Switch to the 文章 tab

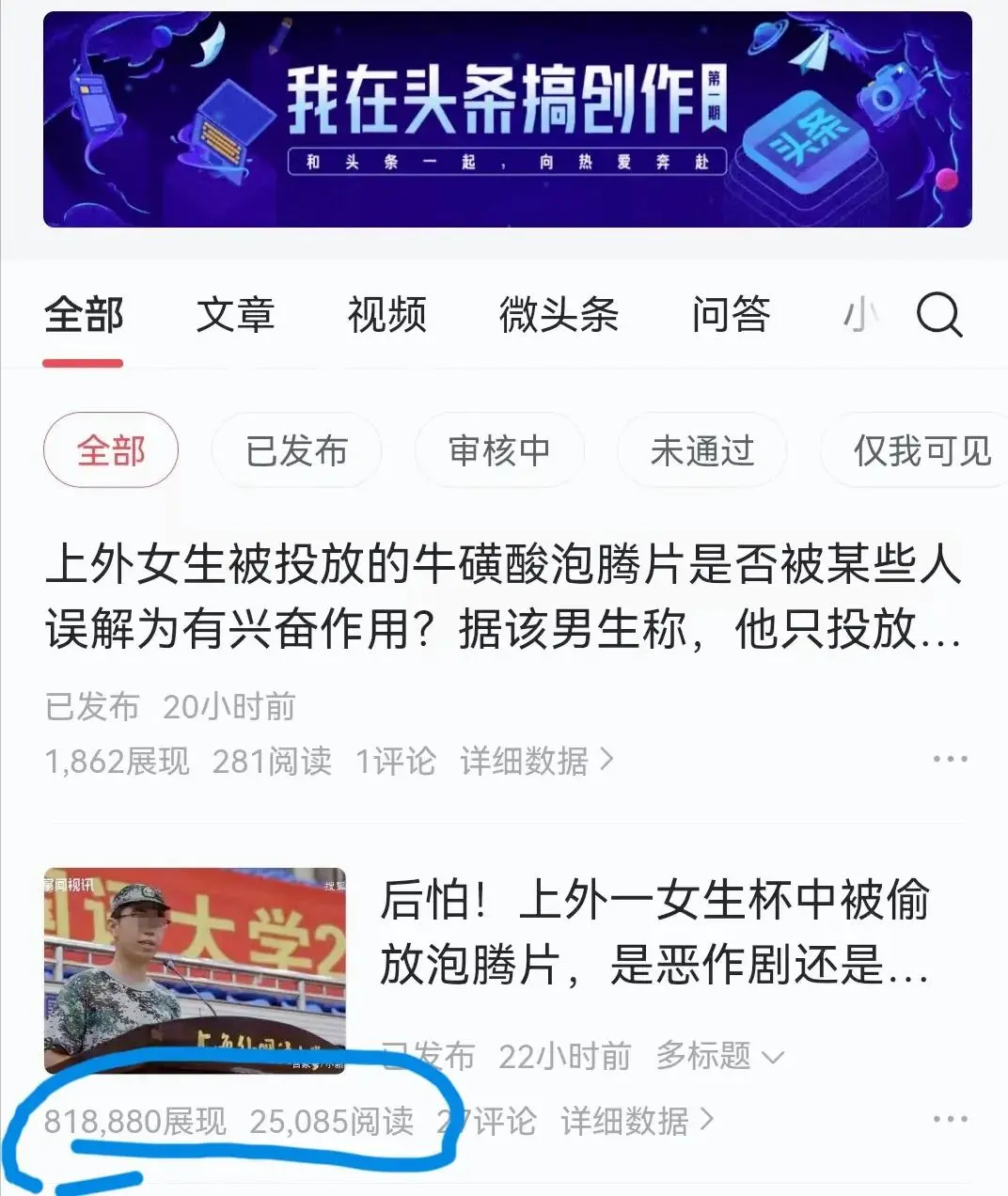click(x=235, y=315)
